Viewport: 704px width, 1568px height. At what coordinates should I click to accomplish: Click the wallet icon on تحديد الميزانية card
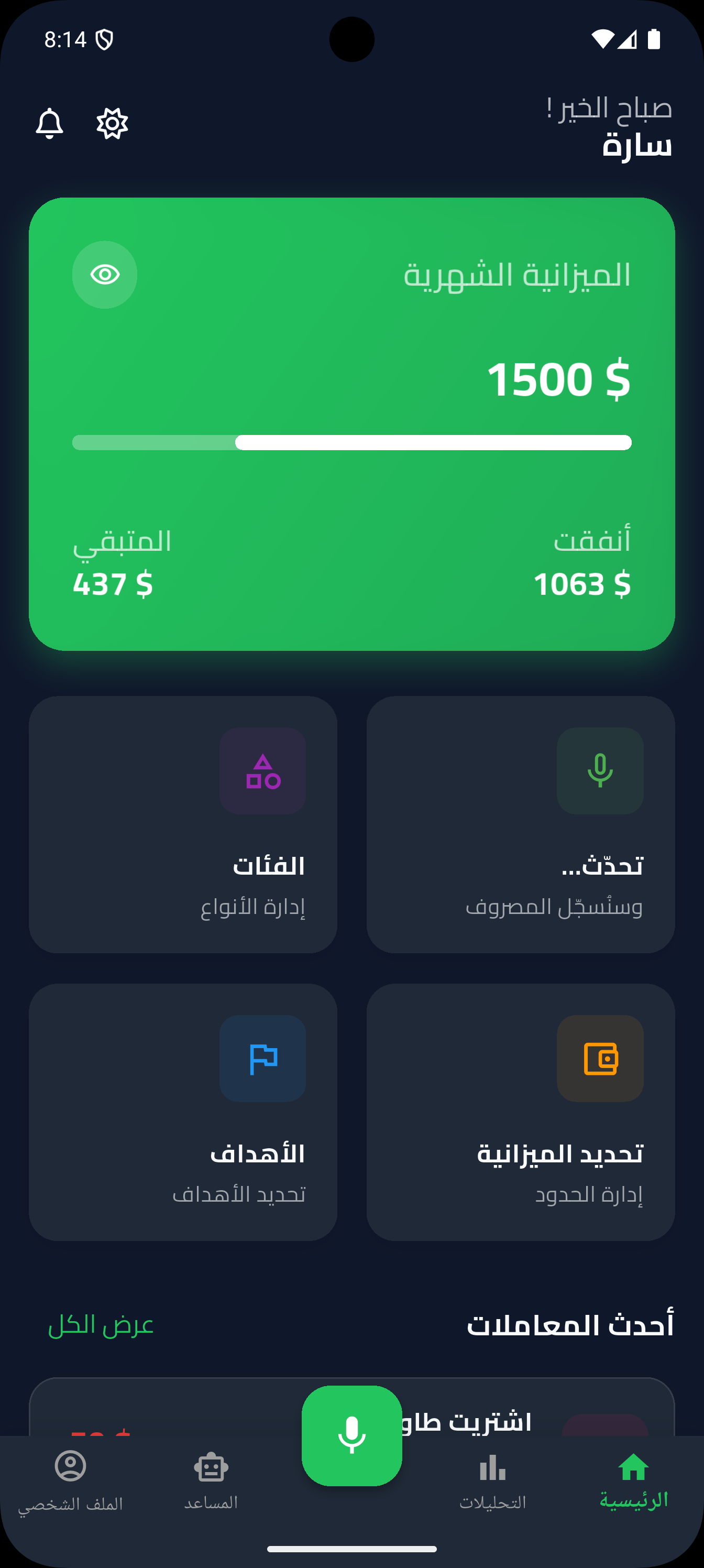click(x=599, y=1059)
